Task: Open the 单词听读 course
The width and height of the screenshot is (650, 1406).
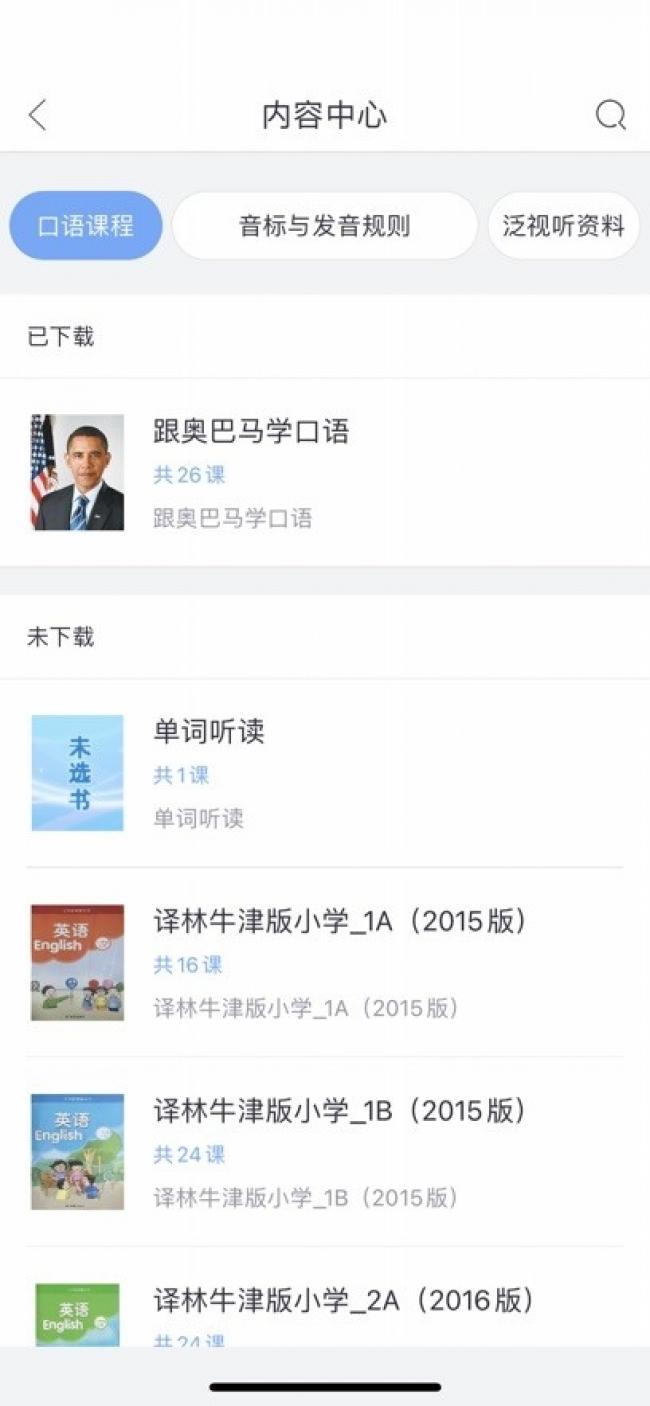Action: (325, 773)
